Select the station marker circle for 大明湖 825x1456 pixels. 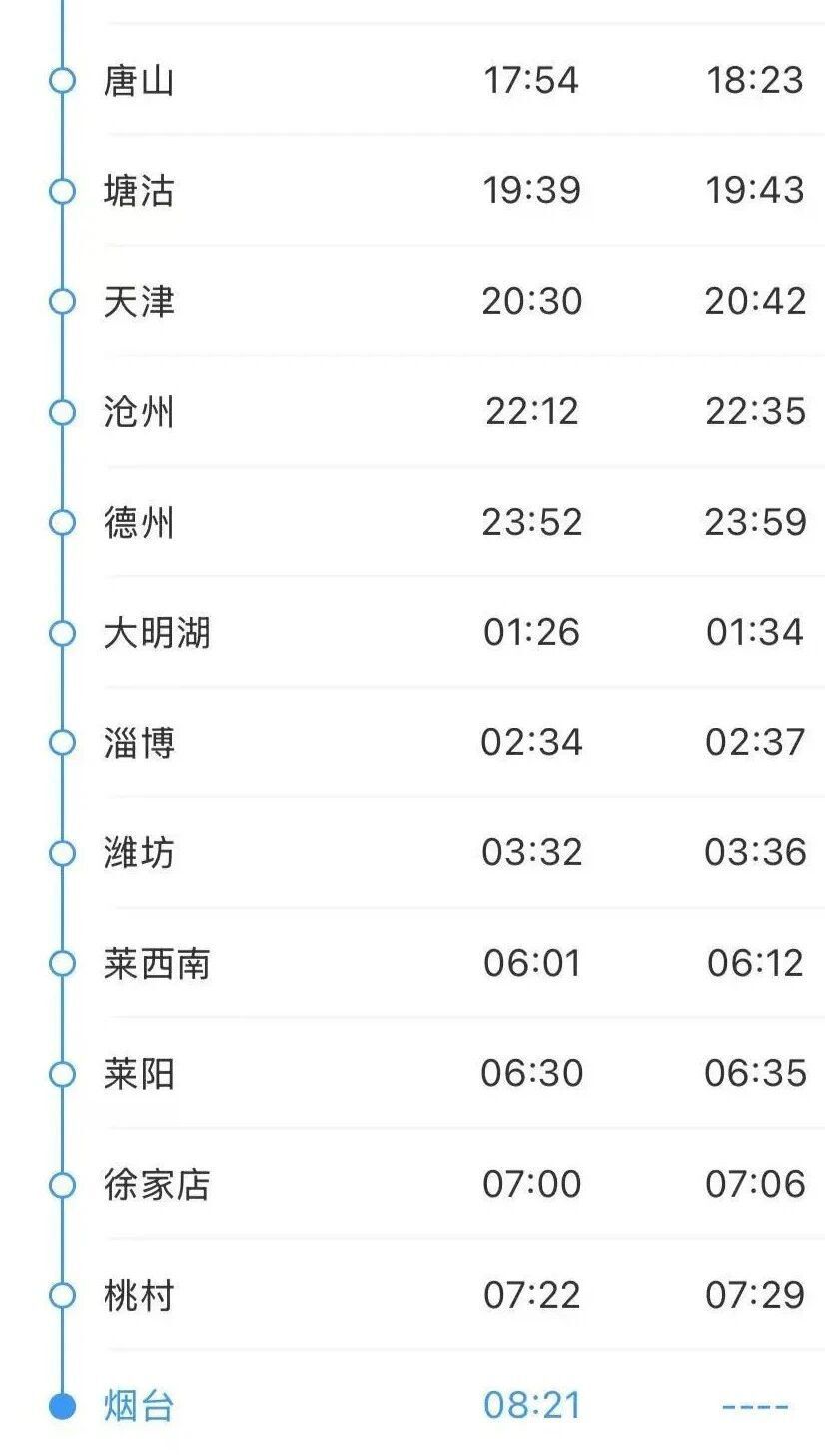click(64, 632)
